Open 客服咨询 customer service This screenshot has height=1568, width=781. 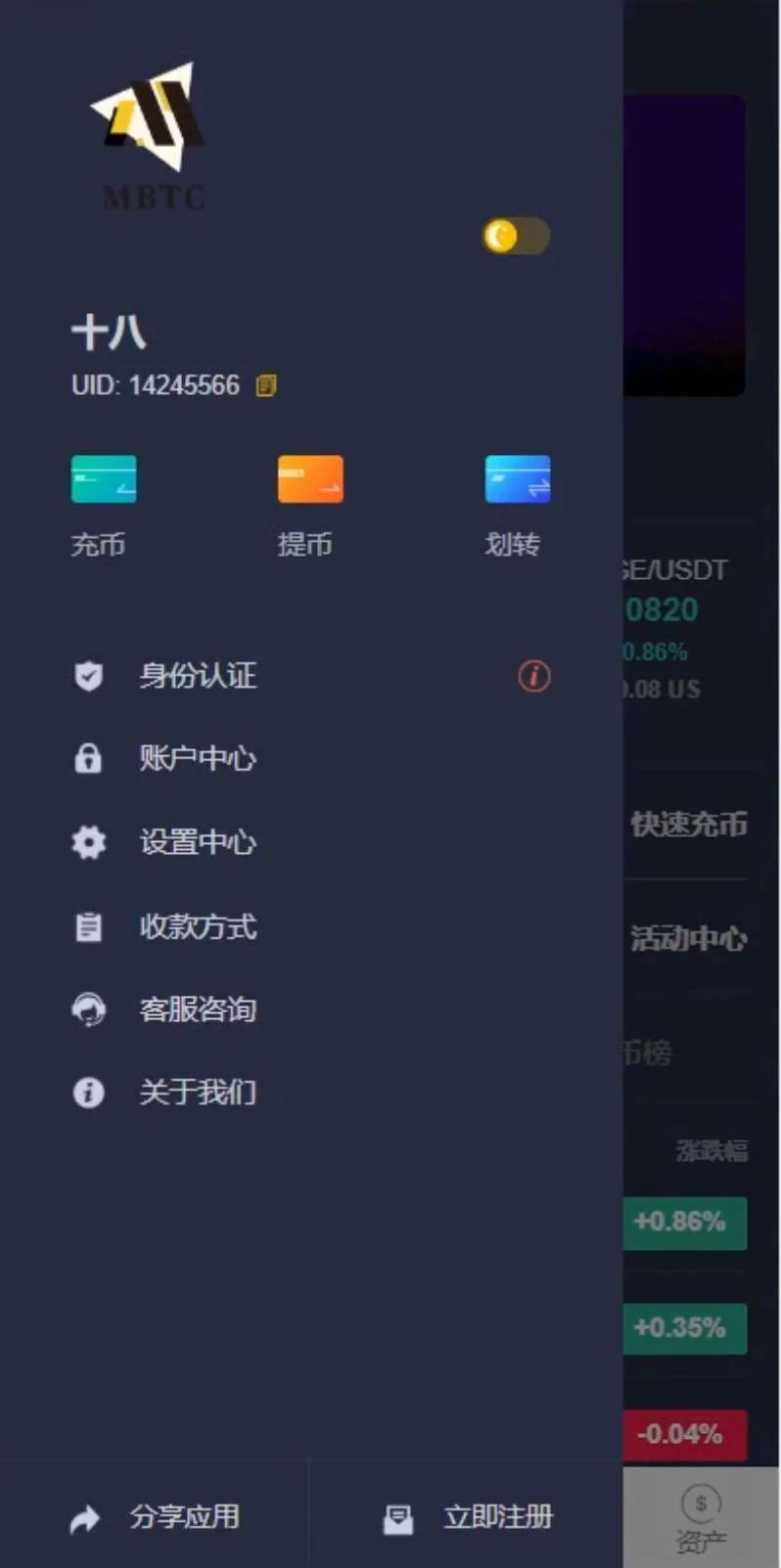pyautogui.click(x=198, y=1009)
